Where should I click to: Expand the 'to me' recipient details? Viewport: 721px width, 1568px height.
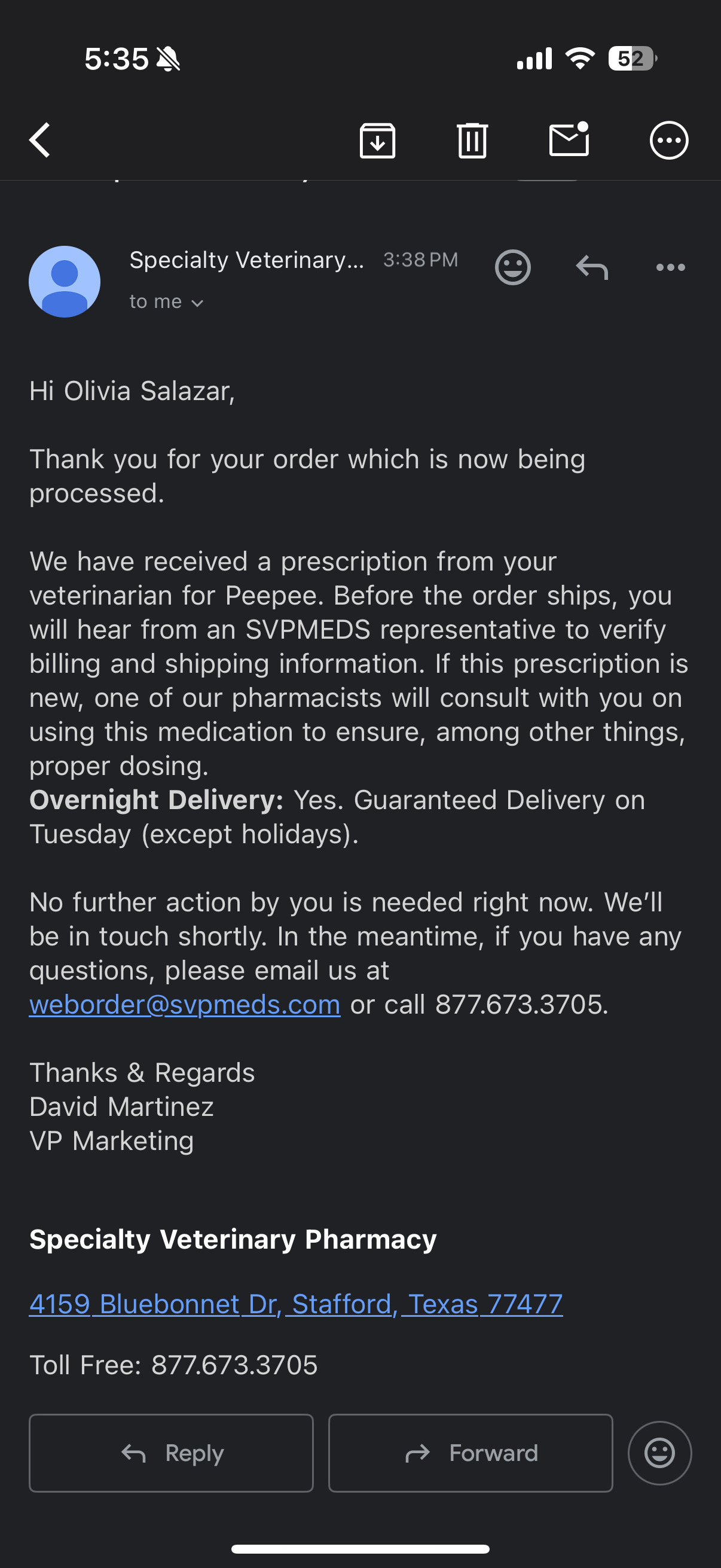166,302
